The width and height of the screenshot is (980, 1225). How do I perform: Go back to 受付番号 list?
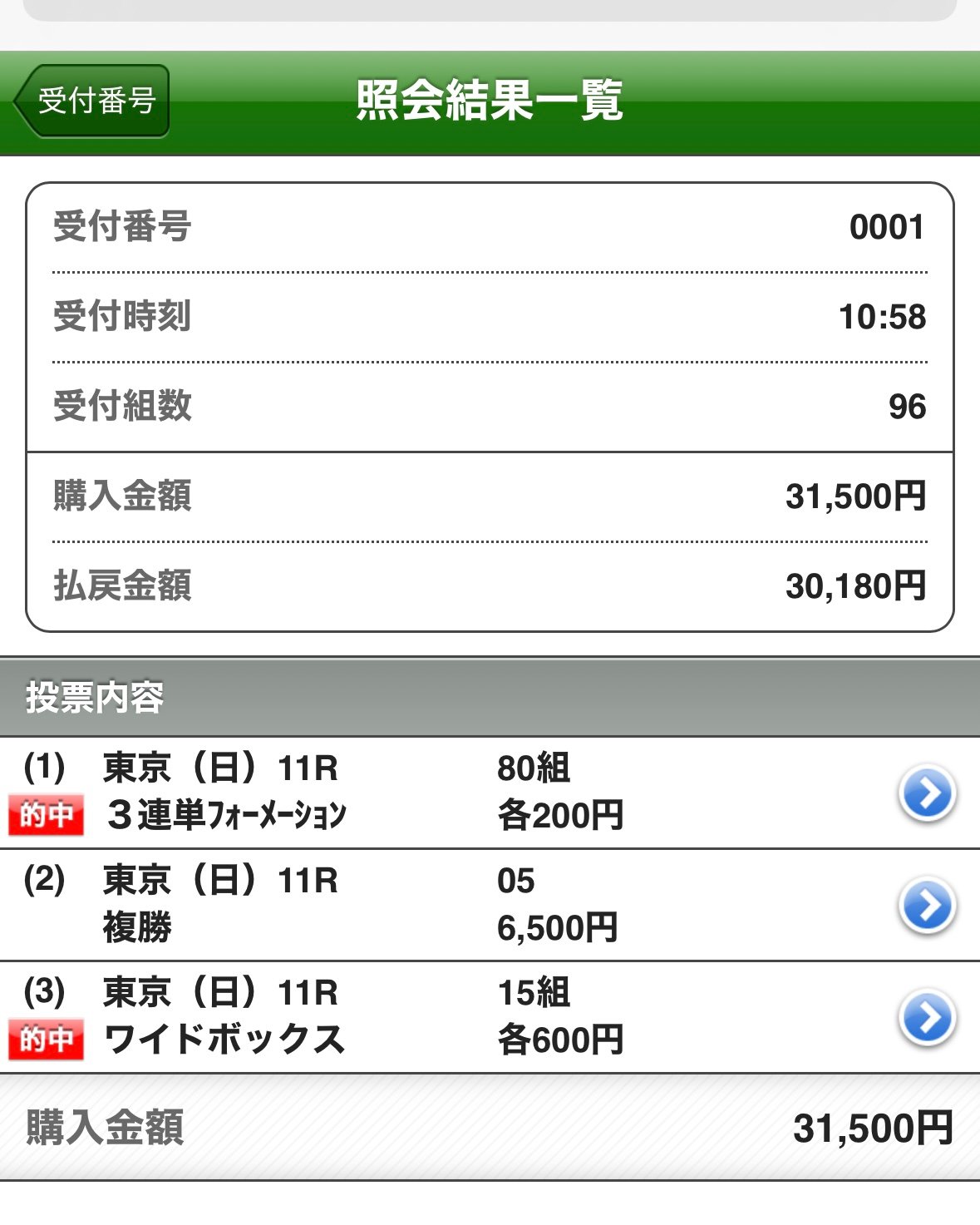(x=93, y=101)
